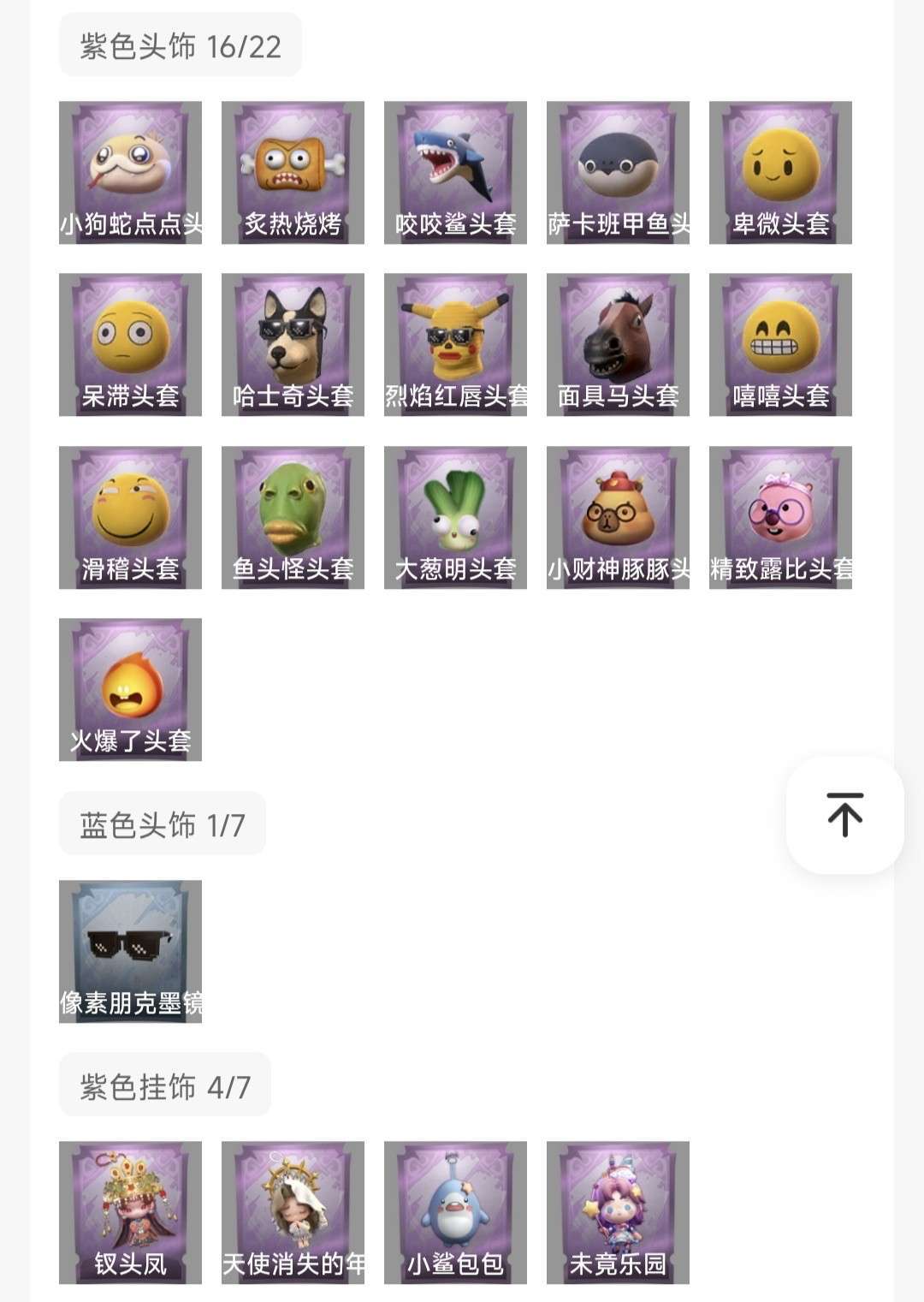Select the 面具马头套 horse mask

coord(618,344)
